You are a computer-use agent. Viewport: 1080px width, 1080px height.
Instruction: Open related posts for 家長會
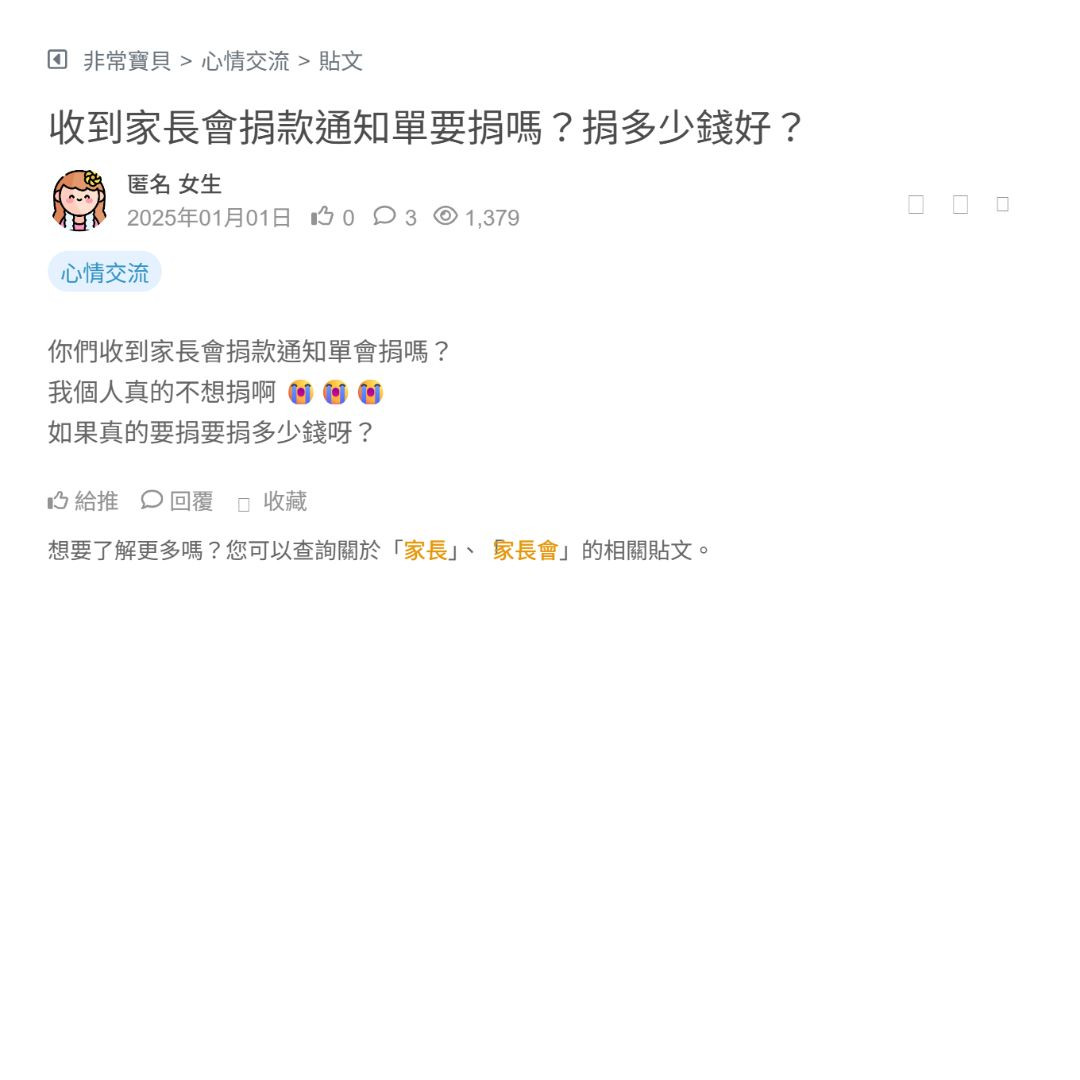click(x=526, y=550)
